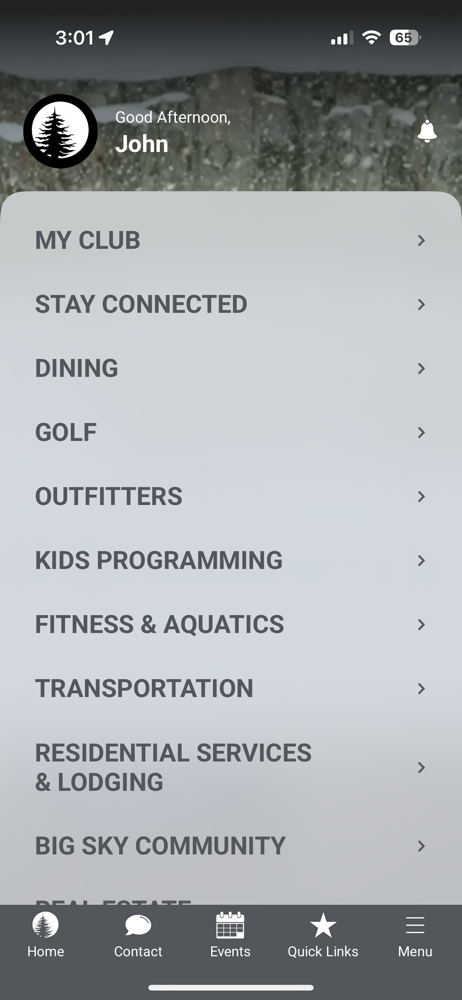
Task: Switch to the Home tab
Action: pos(45,935)
